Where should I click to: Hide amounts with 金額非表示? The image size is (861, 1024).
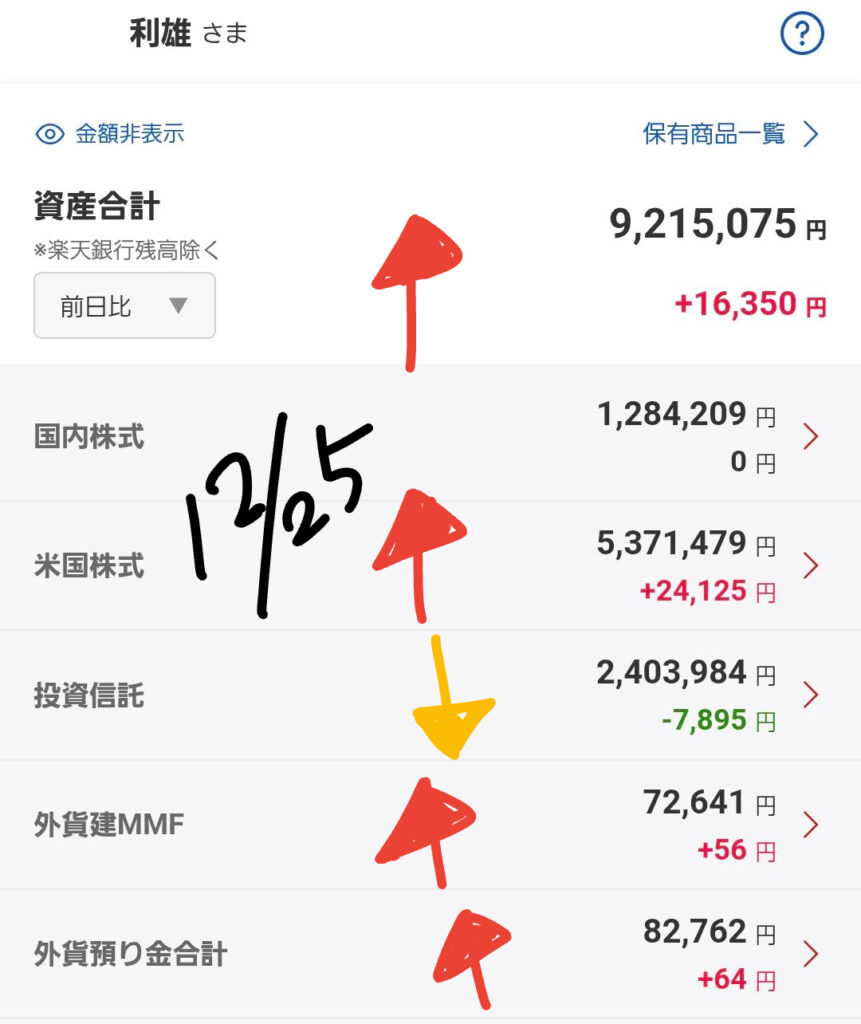[x=110, y=134]
